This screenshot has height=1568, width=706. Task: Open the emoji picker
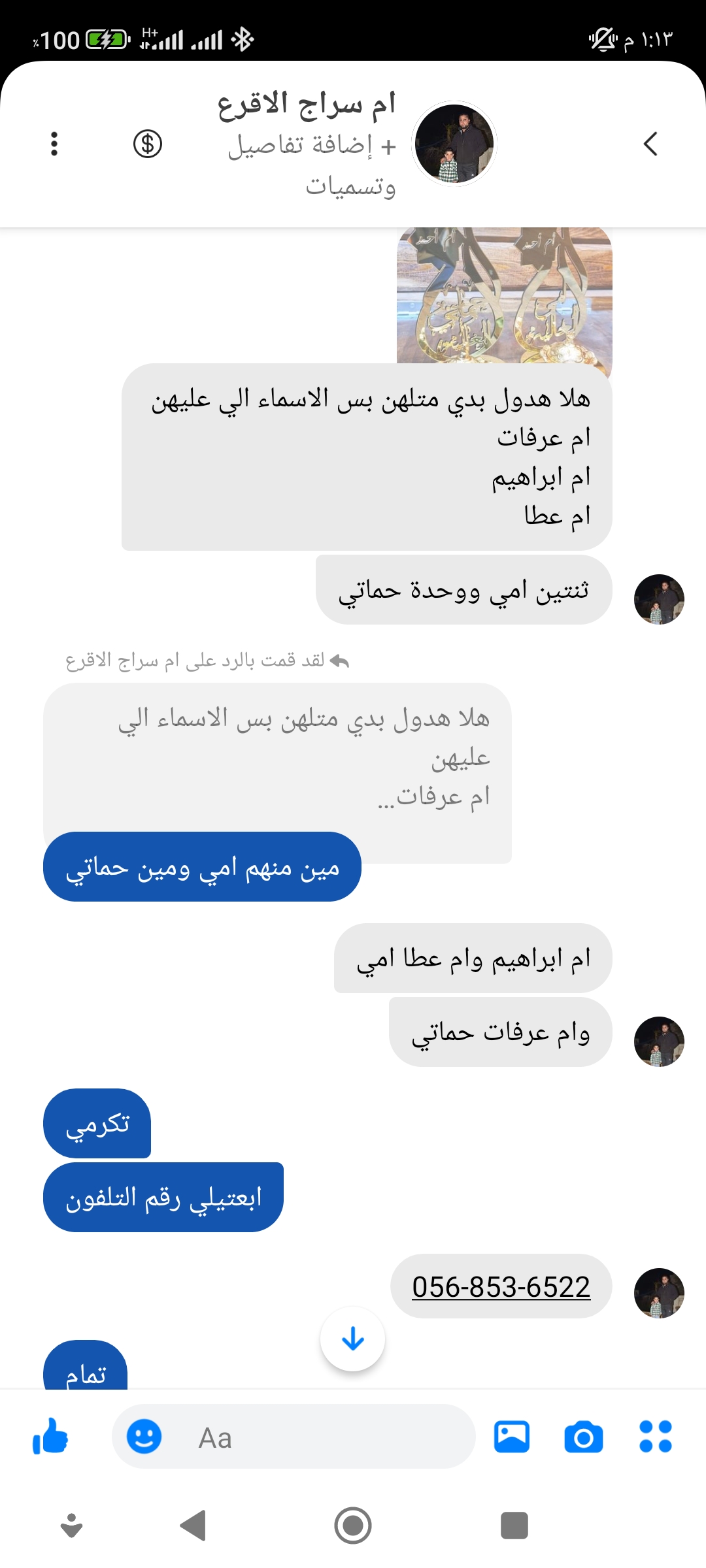pos(144,1437)
